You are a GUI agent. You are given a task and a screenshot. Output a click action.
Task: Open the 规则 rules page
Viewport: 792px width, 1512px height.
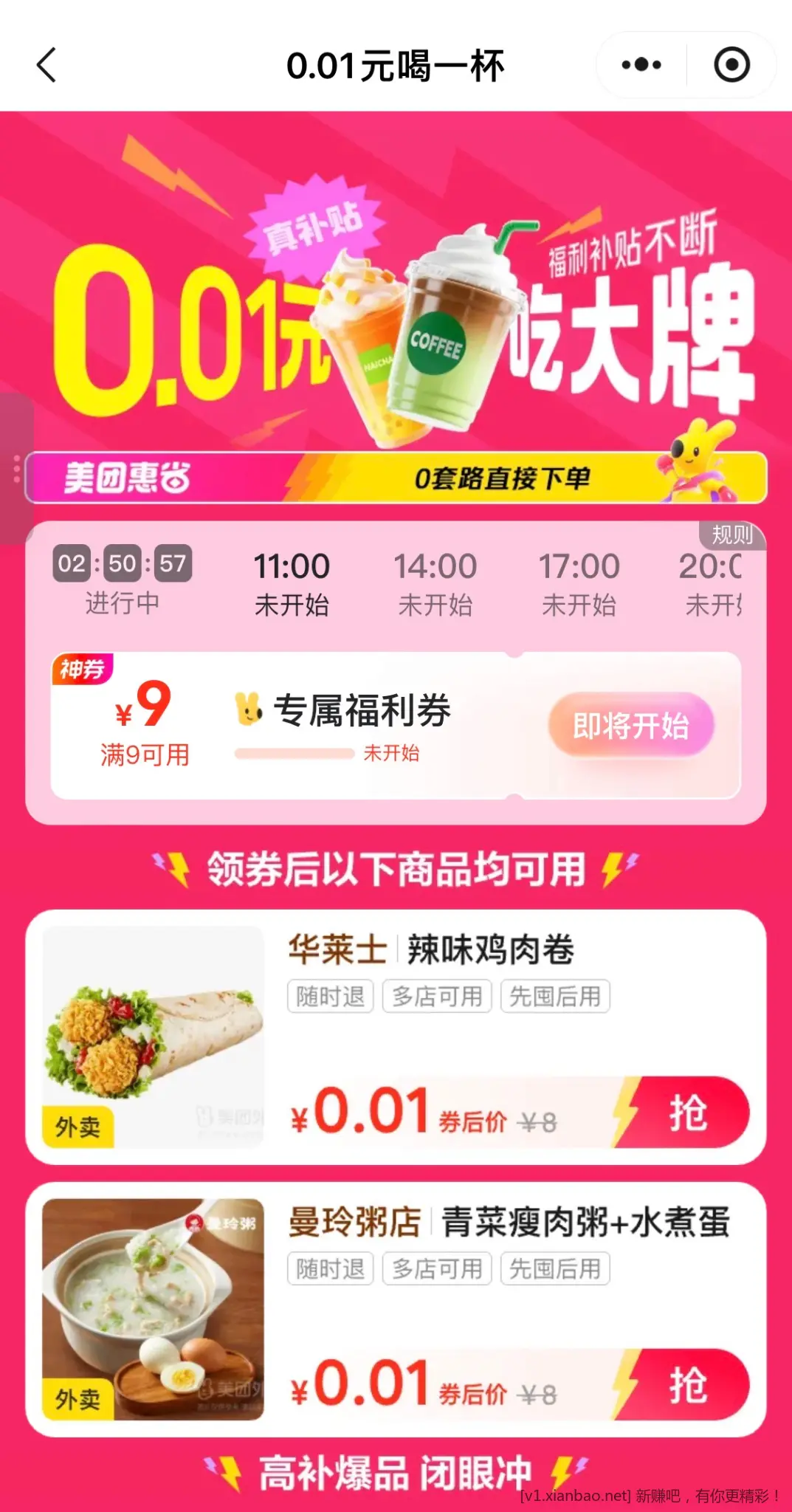point(731,535)
